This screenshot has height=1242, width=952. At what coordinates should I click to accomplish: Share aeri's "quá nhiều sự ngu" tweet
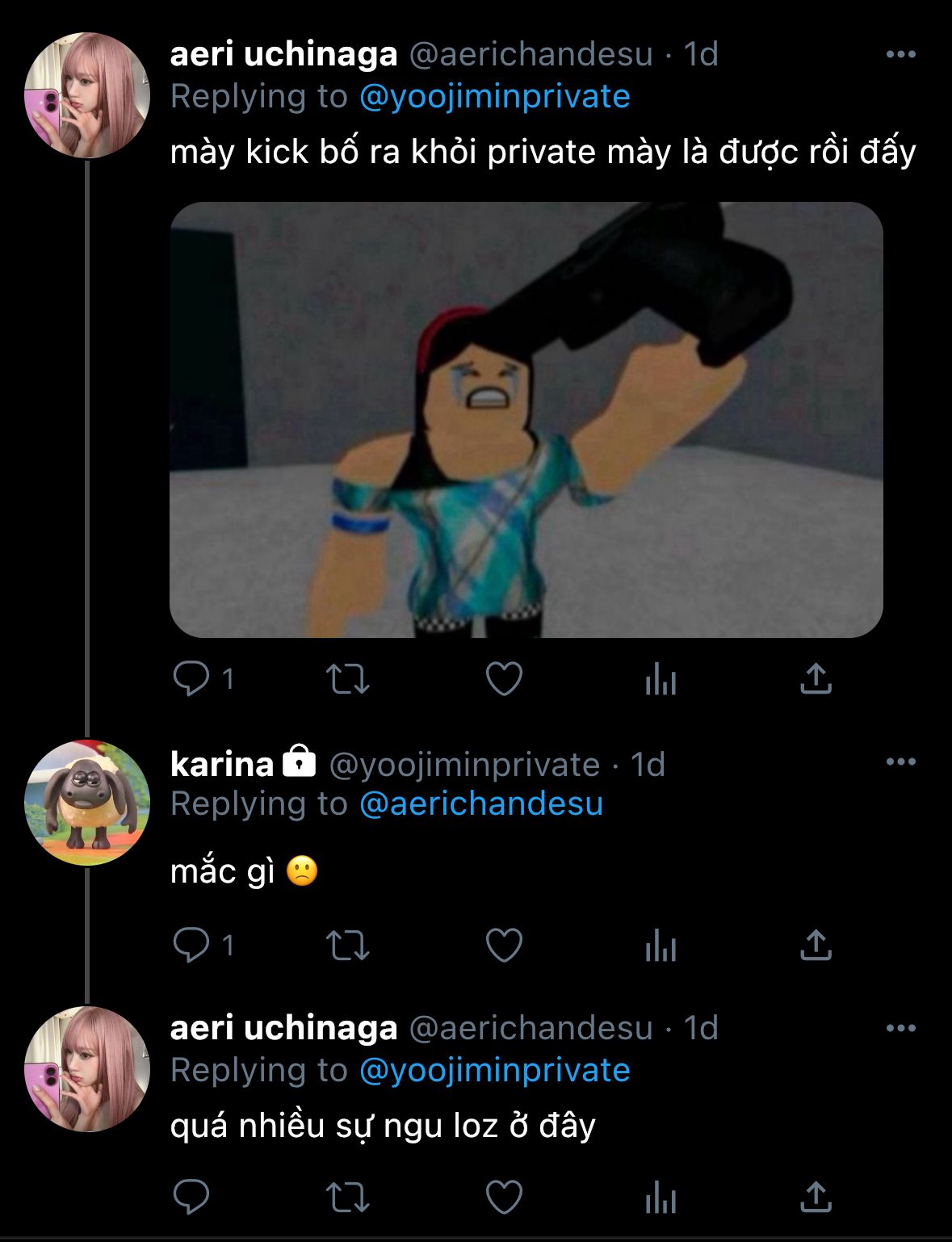(x=816, y=1197)
